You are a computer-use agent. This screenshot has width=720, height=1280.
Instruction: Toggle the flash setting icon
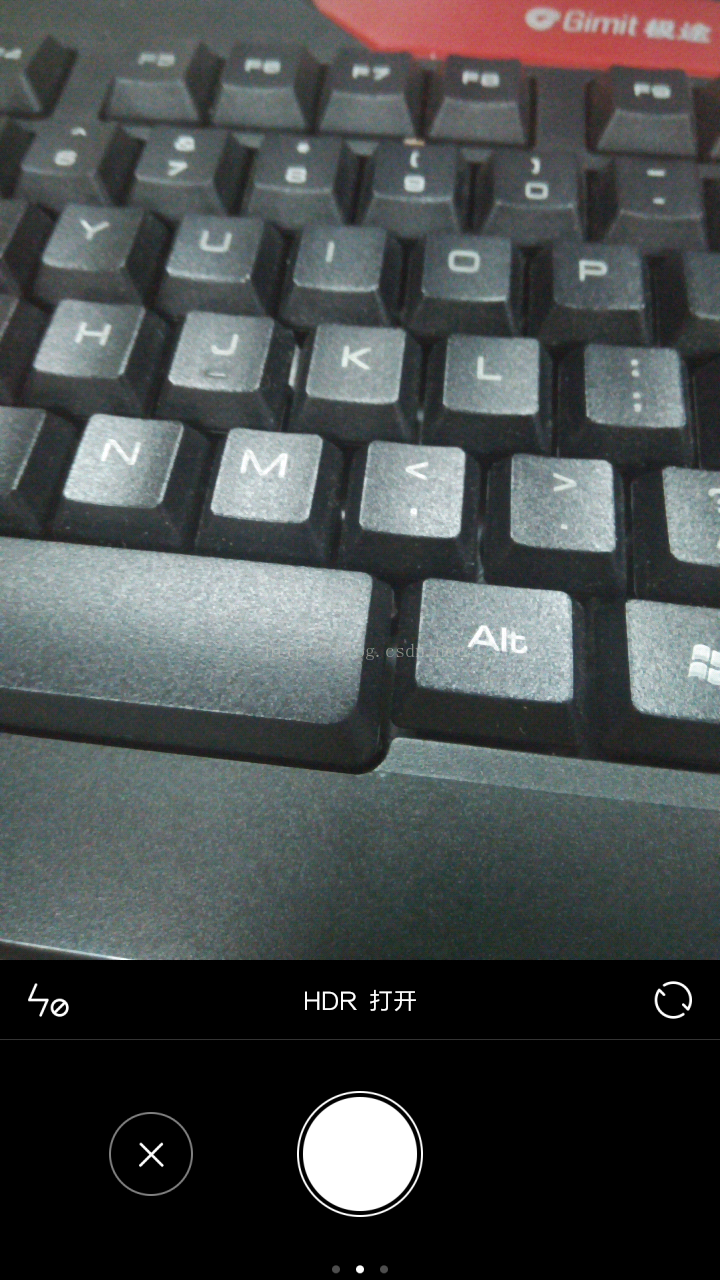(47, 1000)
